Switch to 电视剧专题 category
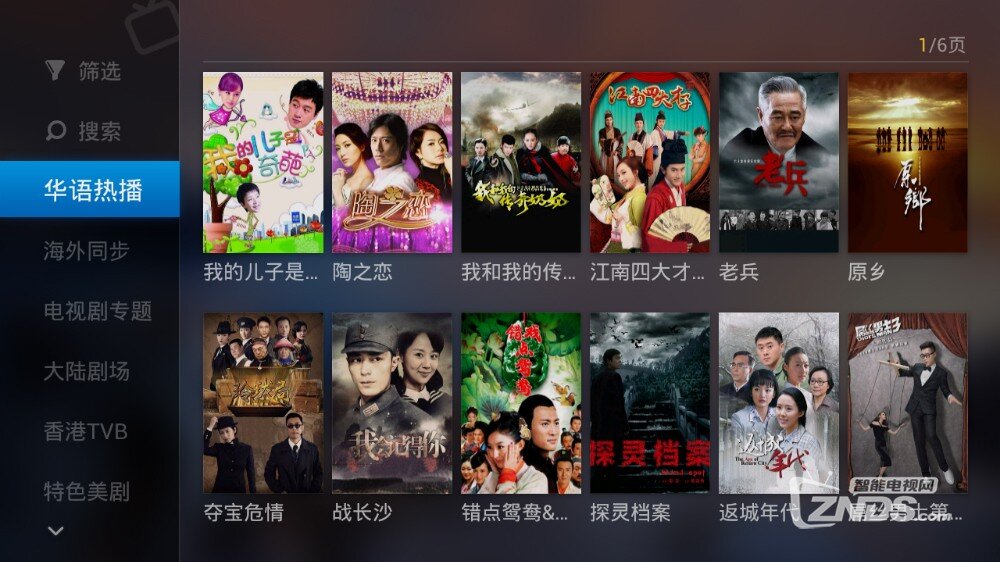The height and width of the screenshot is (562, 1000). (97, 311)
